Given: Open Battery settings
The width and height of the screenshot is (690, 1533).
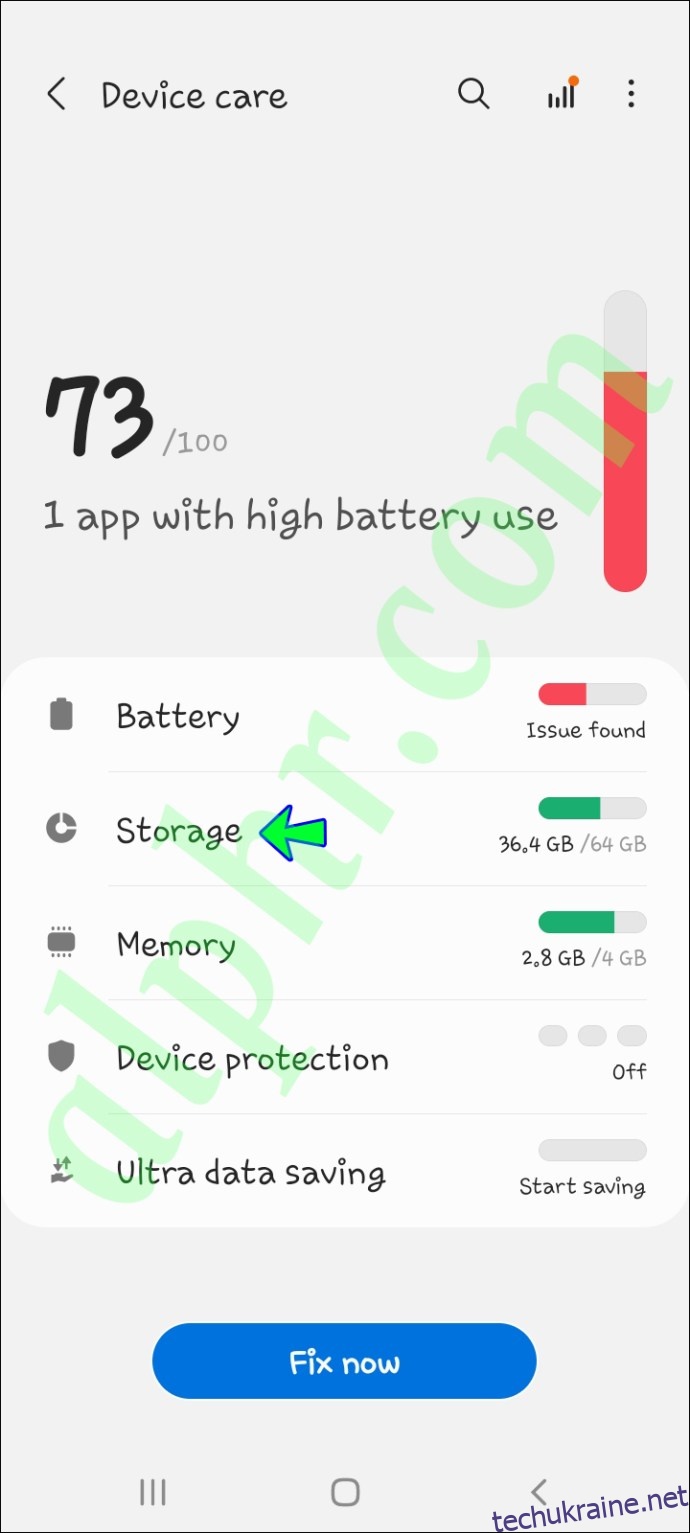Looking at the screenshot, I should click(345, 716).
